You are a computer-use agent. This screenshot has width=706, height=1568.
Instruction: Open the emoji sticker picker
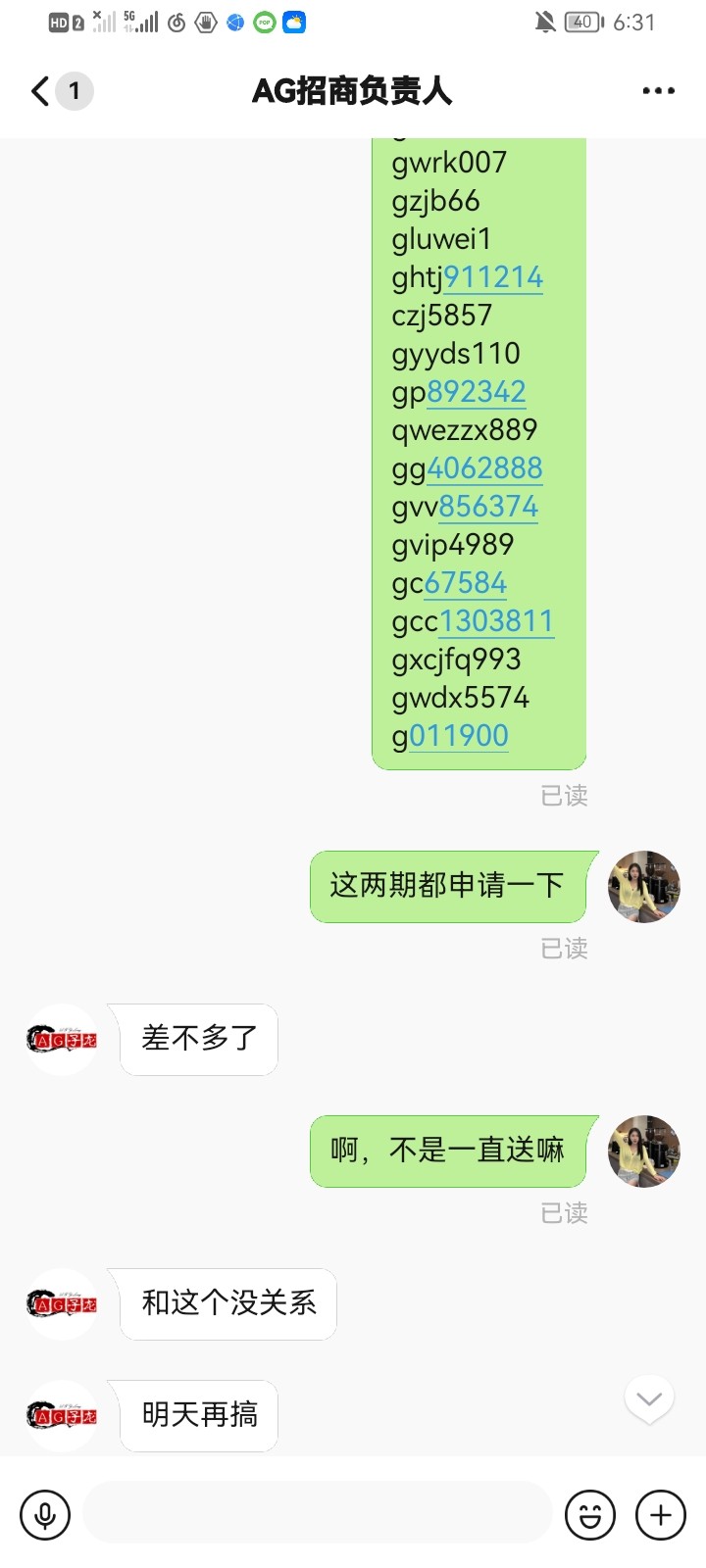[590, 1515]
